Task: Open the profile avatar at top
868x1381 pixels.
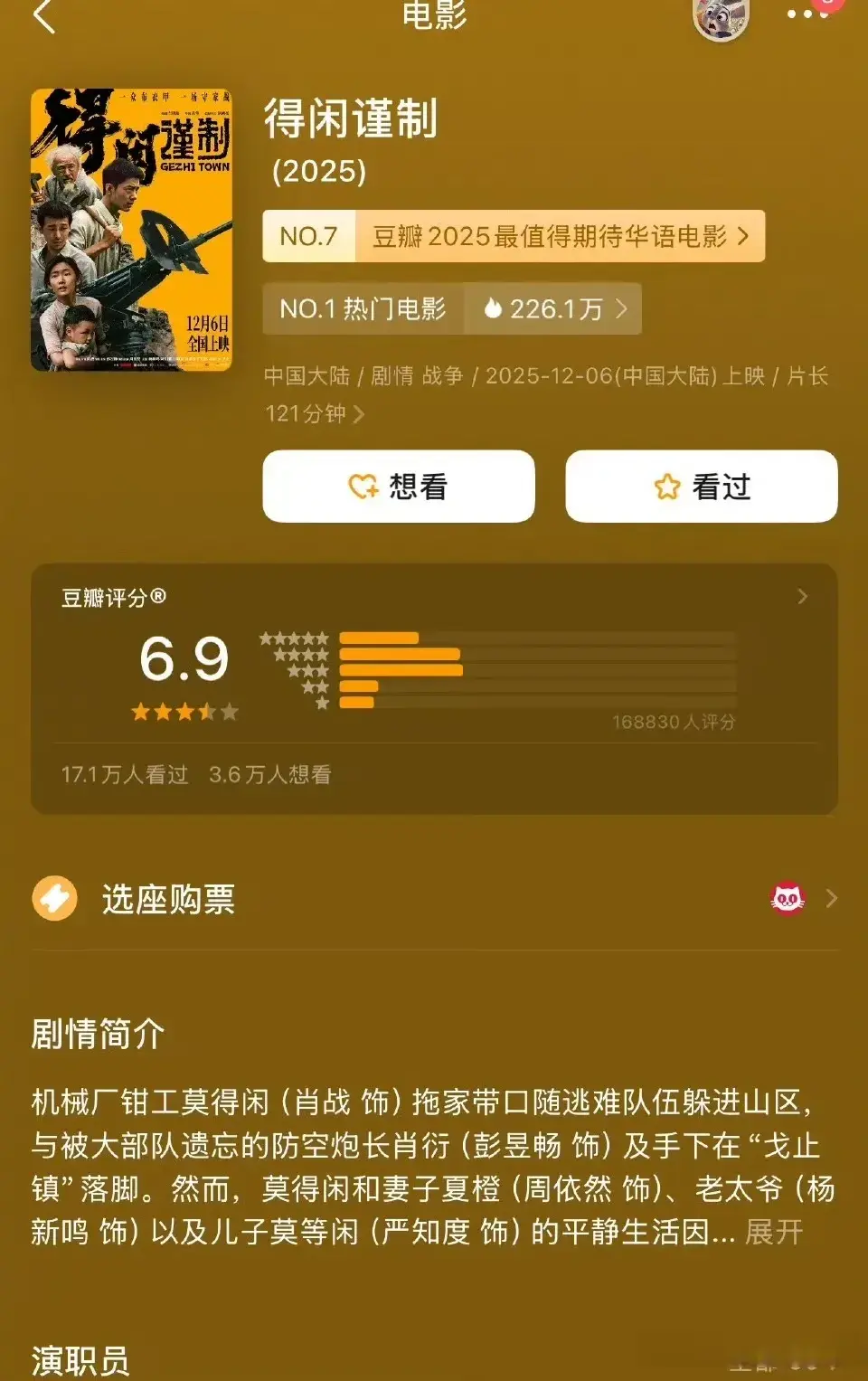Action: coord(722,18)
